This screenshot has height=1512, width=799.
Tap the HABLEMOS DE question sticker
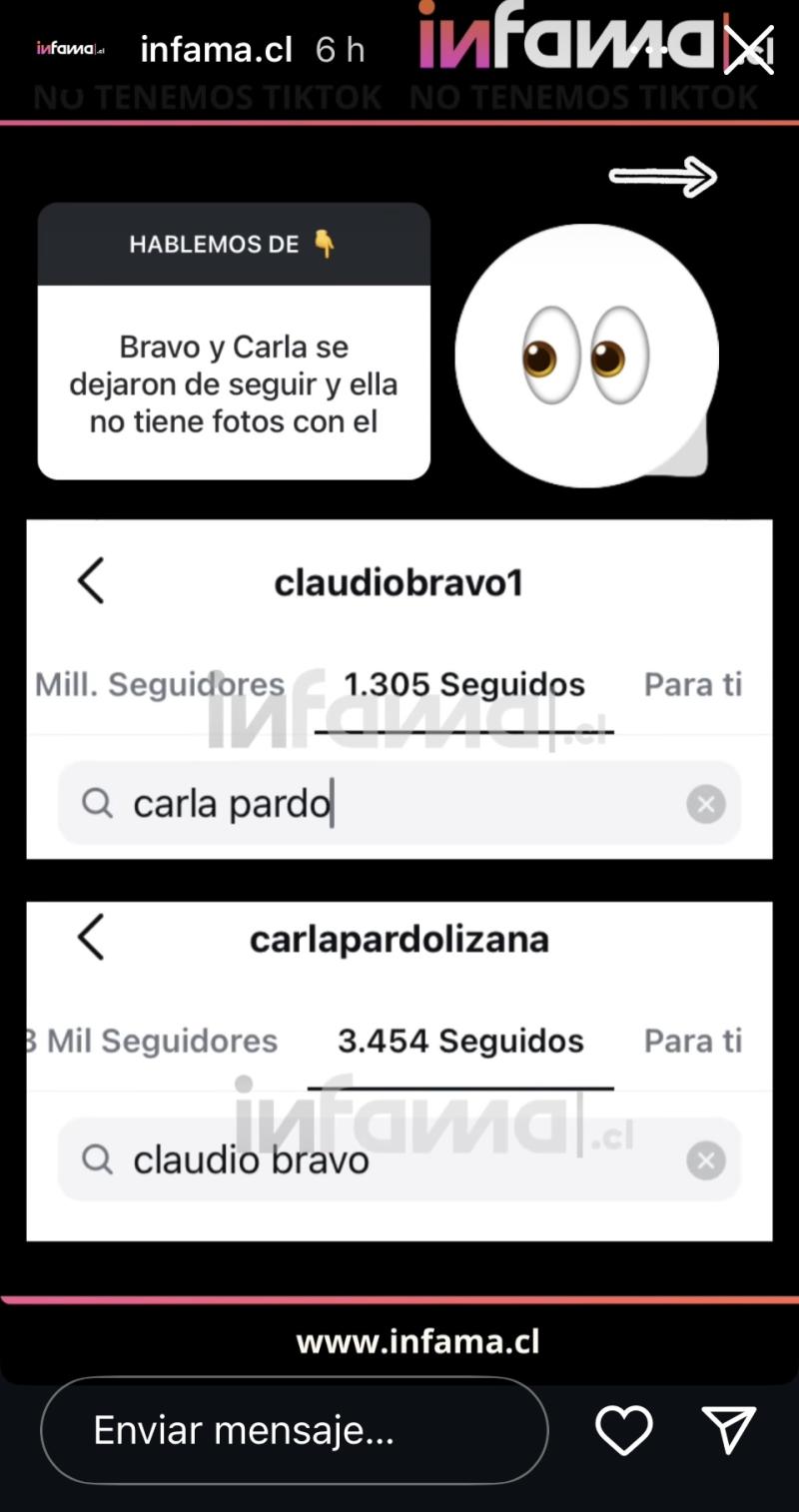tap(234, 343)
